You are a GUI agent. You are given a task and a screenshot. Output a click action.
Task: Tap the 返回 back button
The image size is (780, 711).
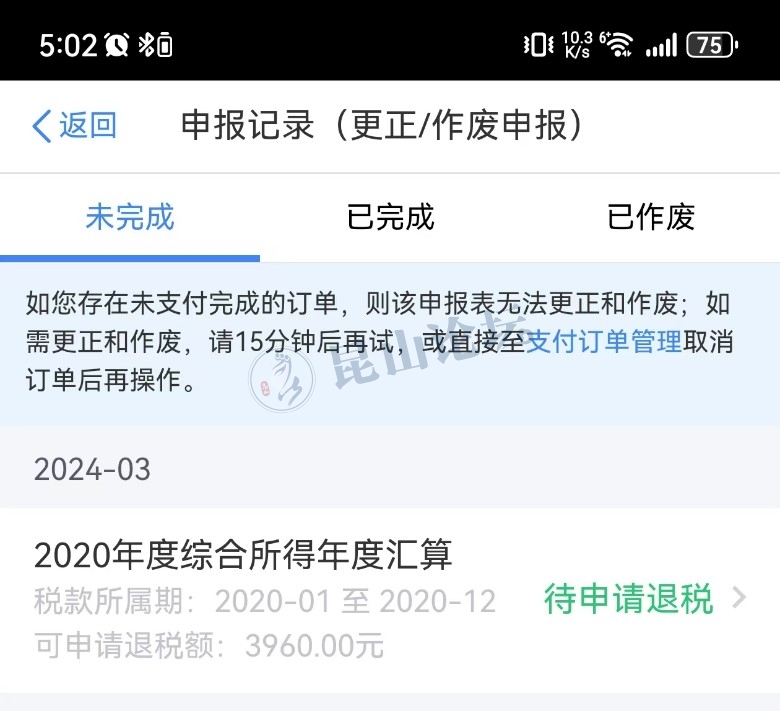(75, 126)
